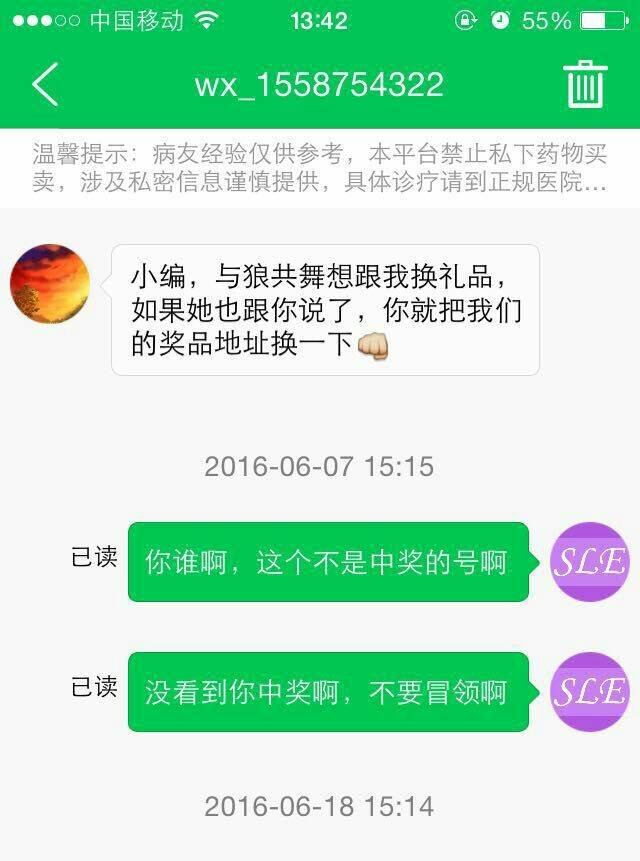640x861 pixels.
Task: Tap SLE avatar beside 你谁啊 message
Action: pos(590,562)
